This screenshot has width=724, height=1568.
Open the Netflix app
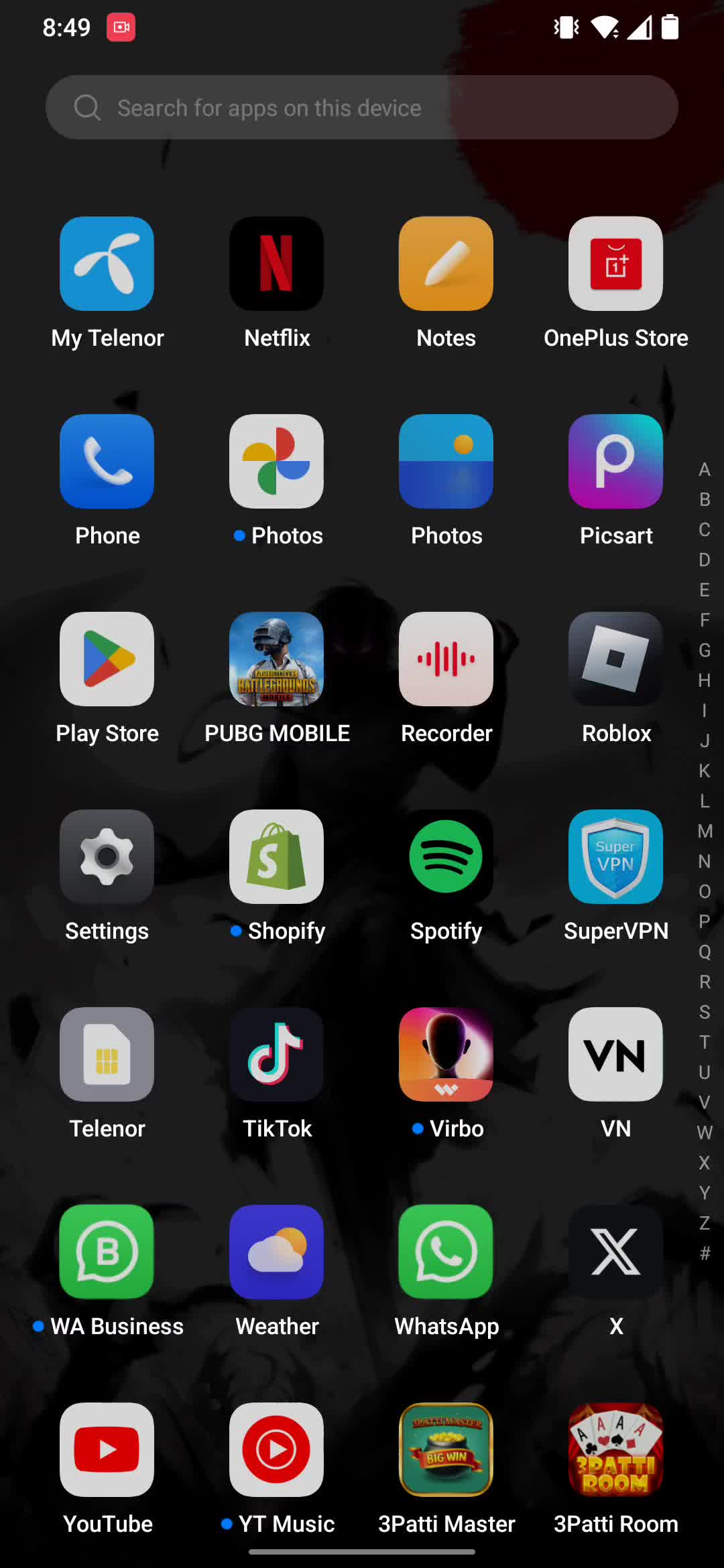pyautogui.click(x=276, y=264)
